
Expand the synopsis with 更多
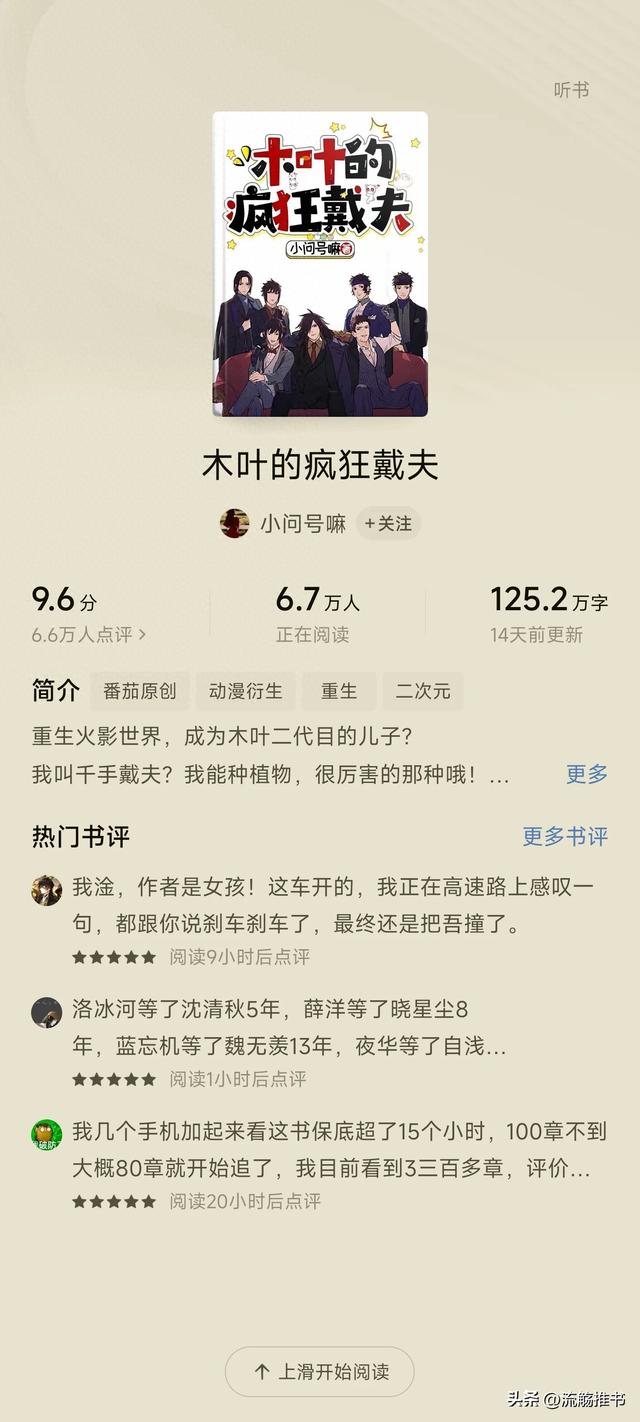[x=586, y=773]
